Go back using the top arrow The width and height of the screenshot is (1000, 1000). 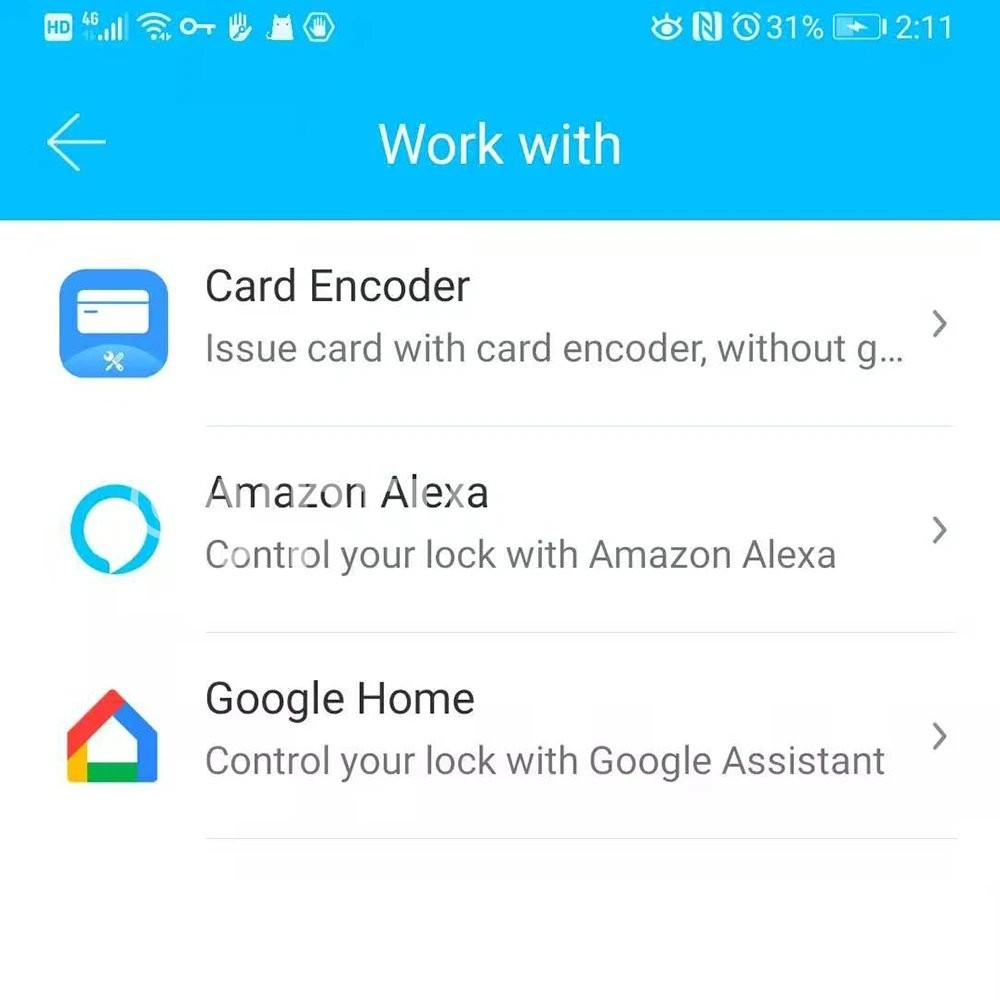pos(76,143)
